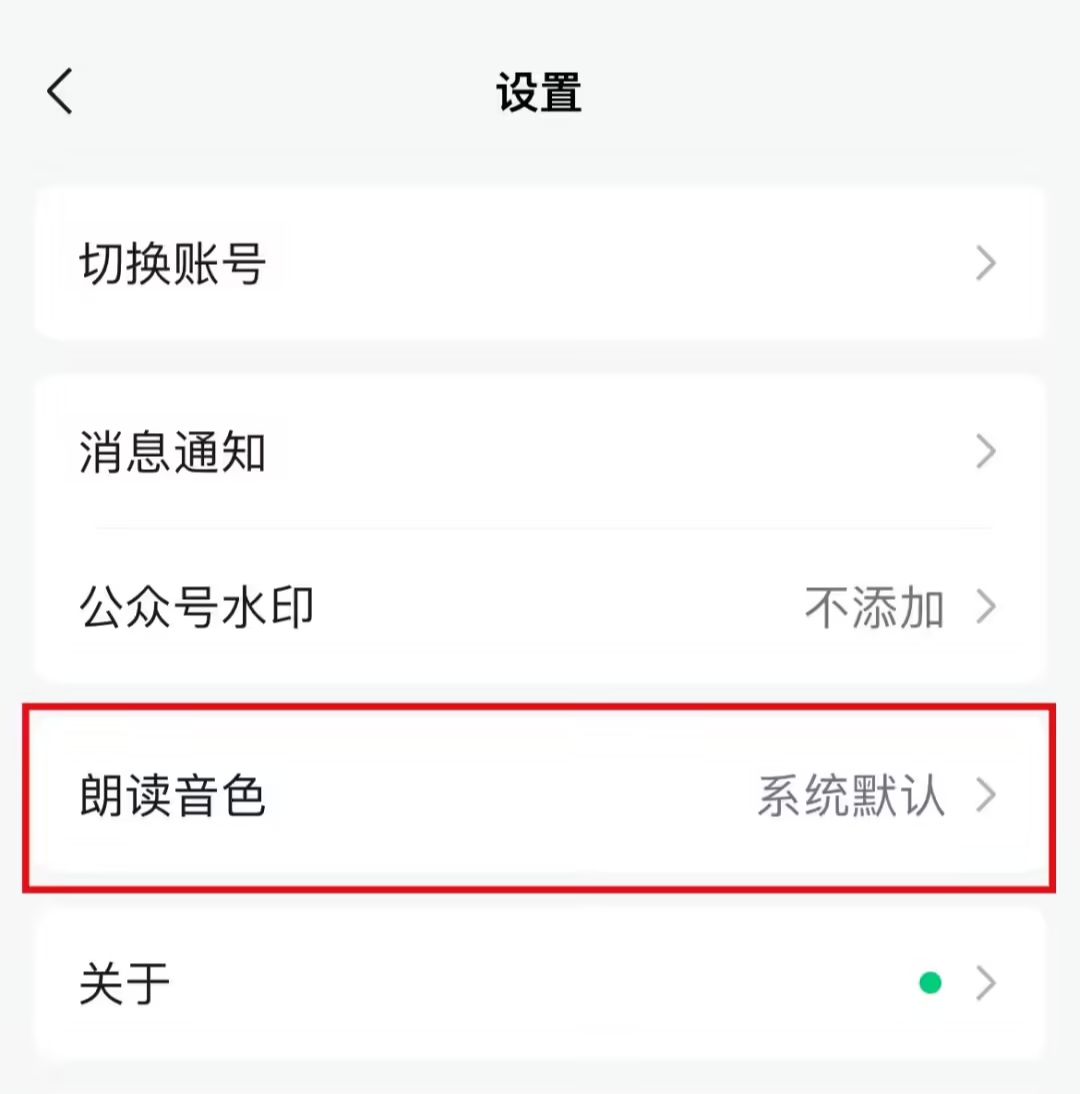Click the green update dot beside 关于
The height and width of the screenshot is (1094, 1080).
931,982
